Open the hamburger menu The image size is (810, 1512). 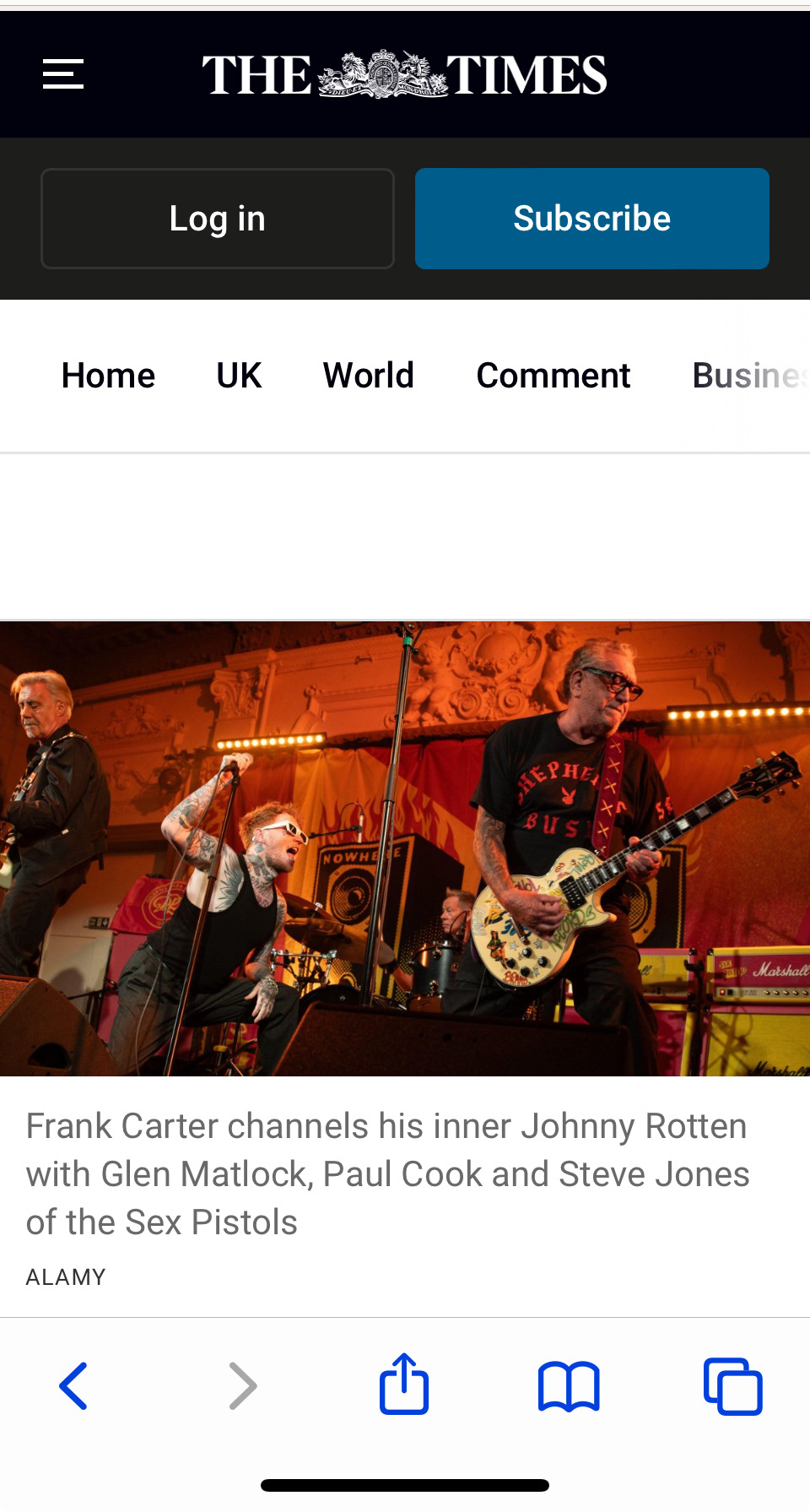63,74
